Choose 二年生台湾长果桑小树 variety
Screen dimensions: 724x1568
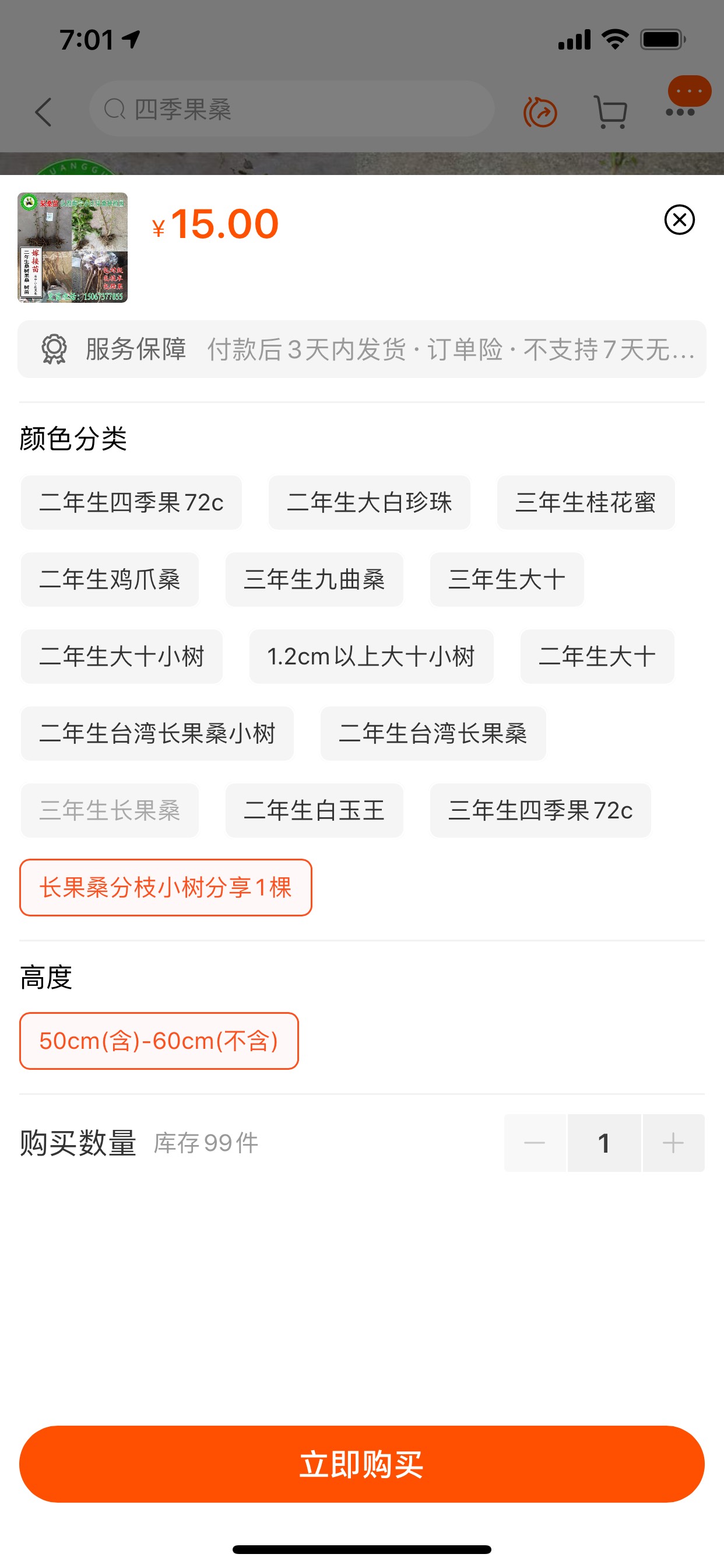click(157, 733)
